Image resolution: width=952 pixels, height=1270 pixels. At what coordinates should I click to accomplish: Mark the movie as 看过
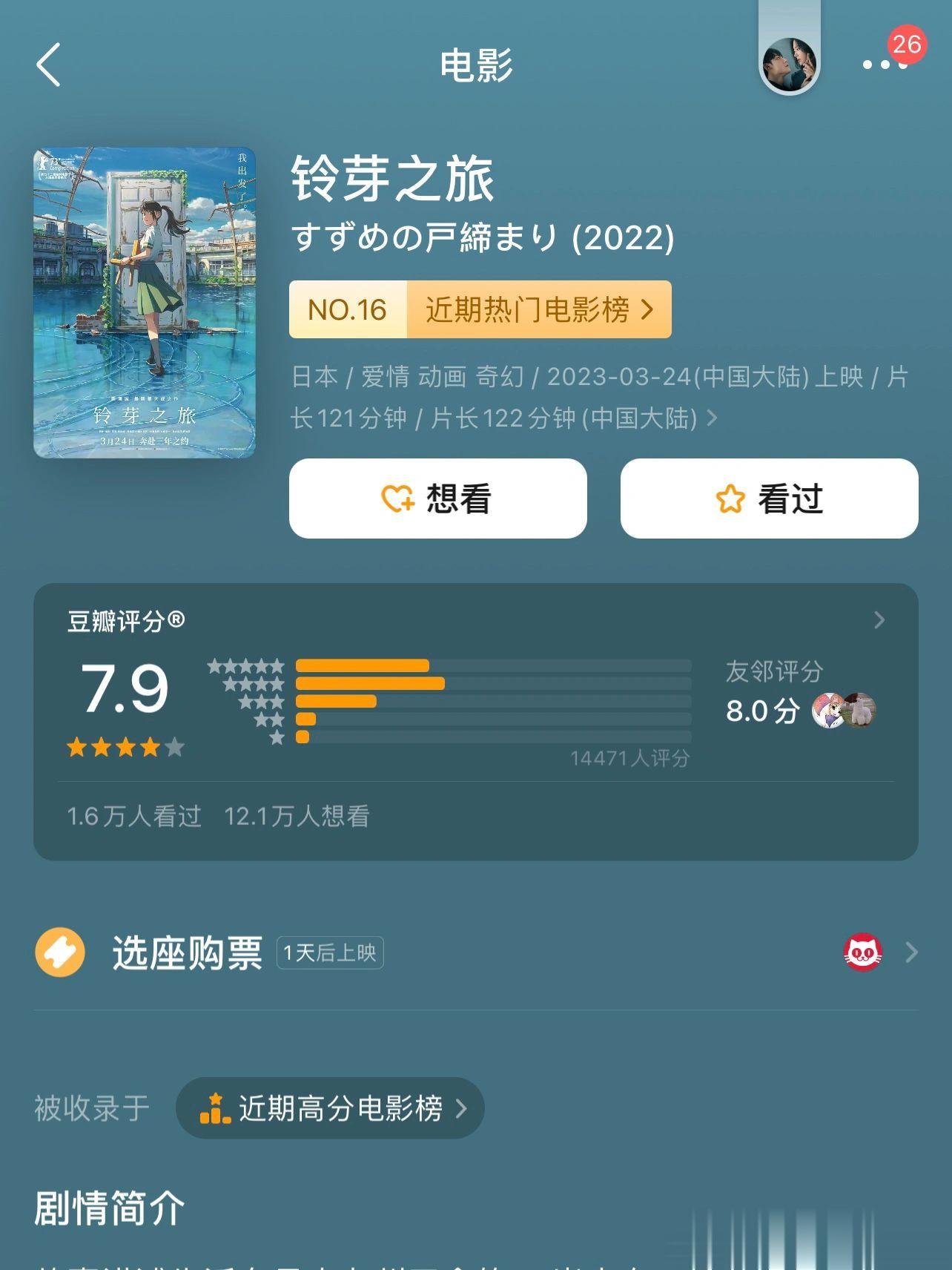click(769, 499)
